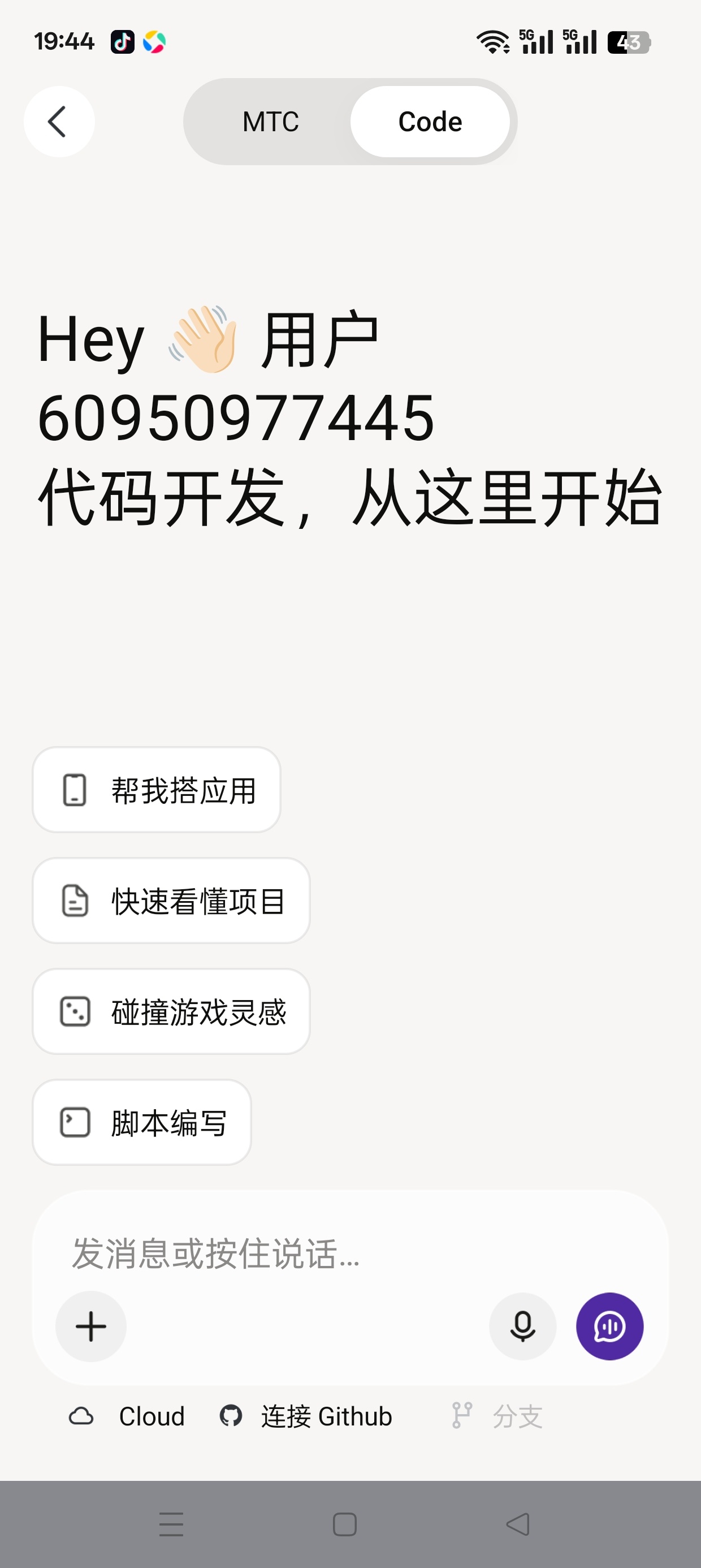Pick the 碰撞游戏灵感 suggestion chip
The width and height of the screenshot is (701, 1568).
(171, 1011)
